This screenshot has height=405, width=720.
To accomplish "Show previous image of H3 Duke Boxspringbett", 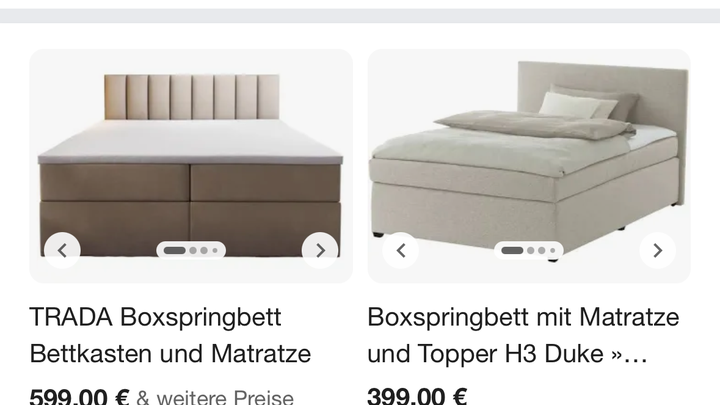I will [401, 251].
